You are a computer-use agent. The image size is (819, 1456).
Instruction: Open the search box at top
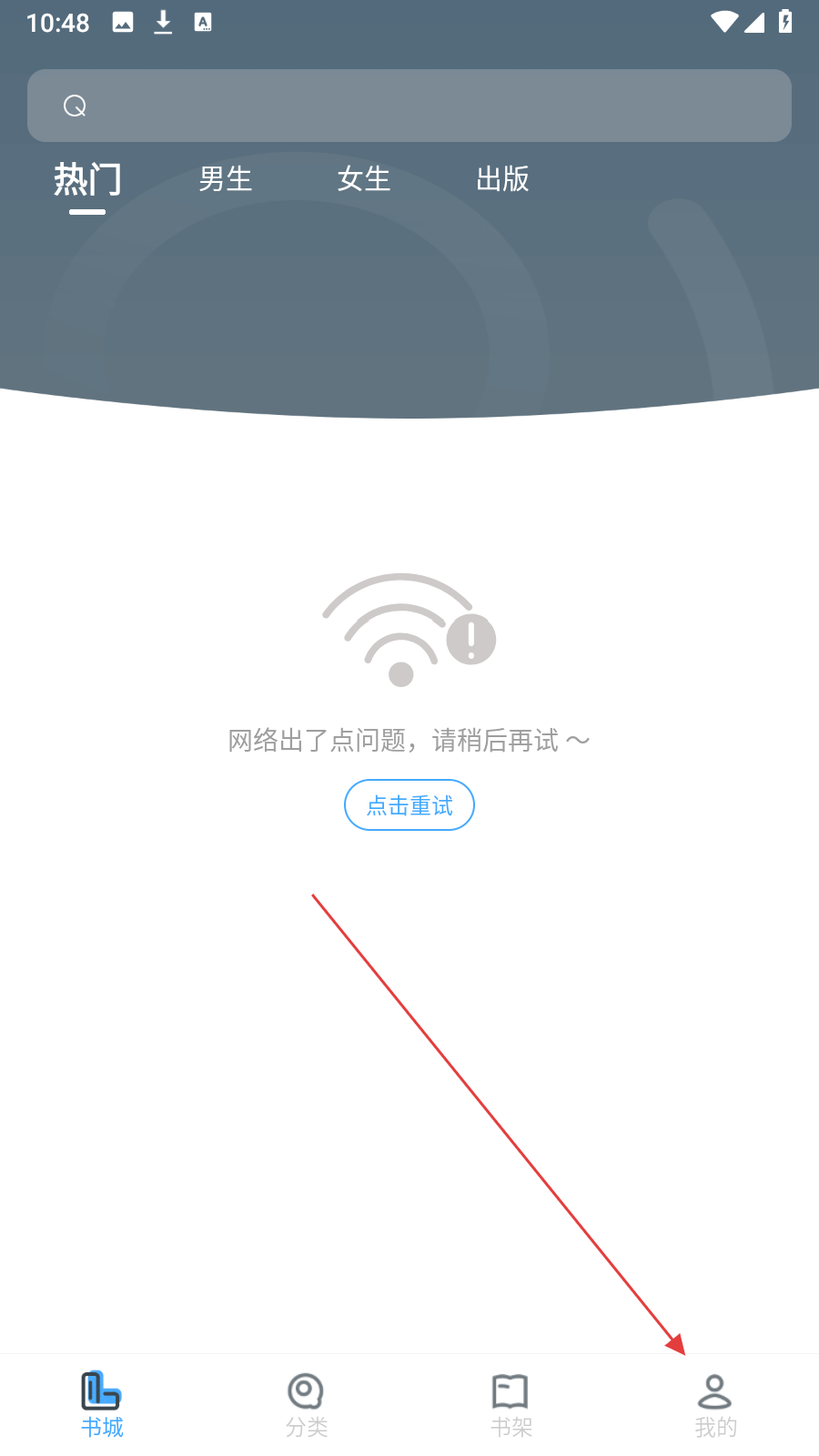click(x=409, y=106)
